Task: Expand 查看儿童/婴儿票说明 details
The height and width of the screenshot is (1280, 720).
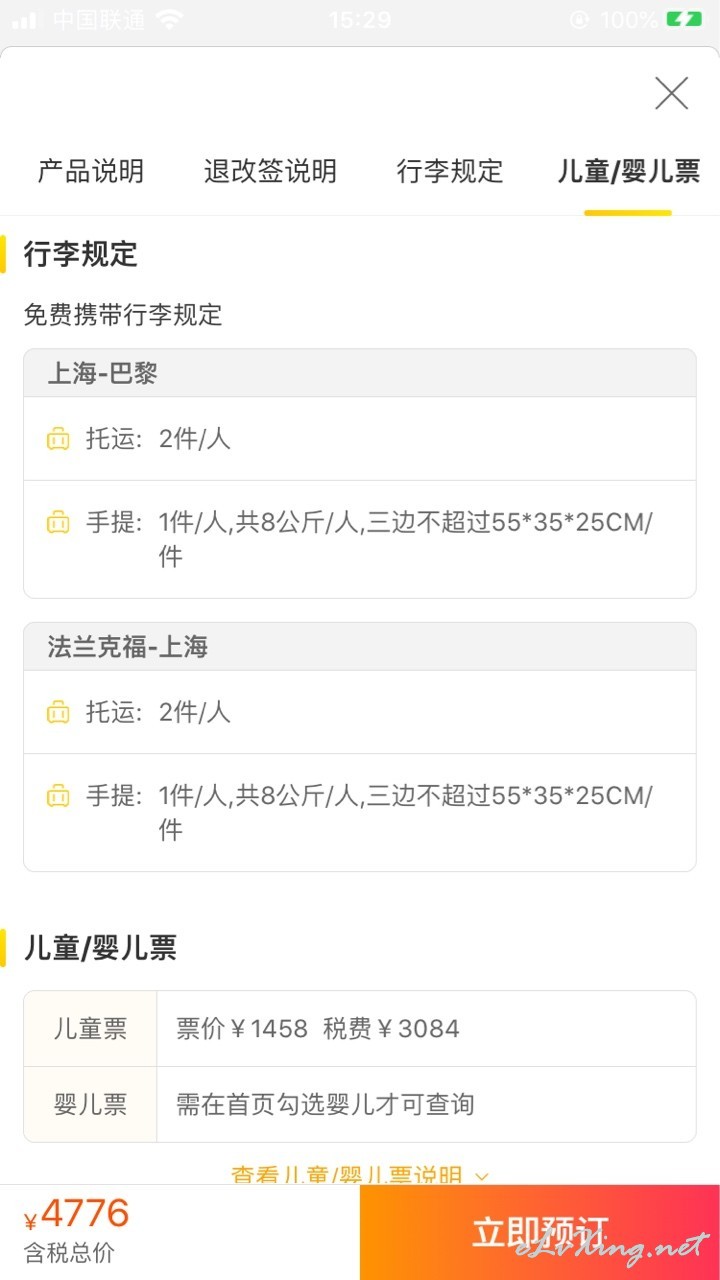Action: tap(360, 1174)
